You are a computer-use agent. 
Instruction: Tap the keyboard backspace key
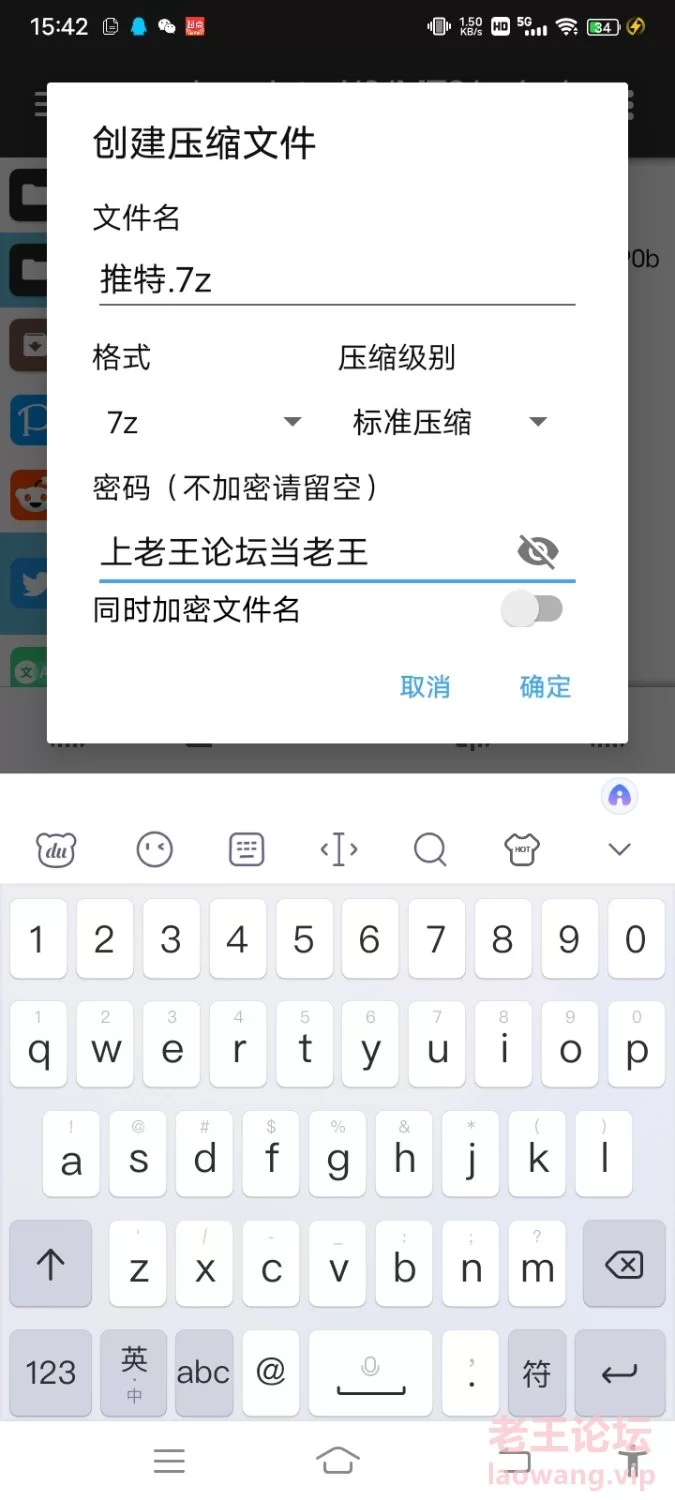click(x=624, y=1267)
